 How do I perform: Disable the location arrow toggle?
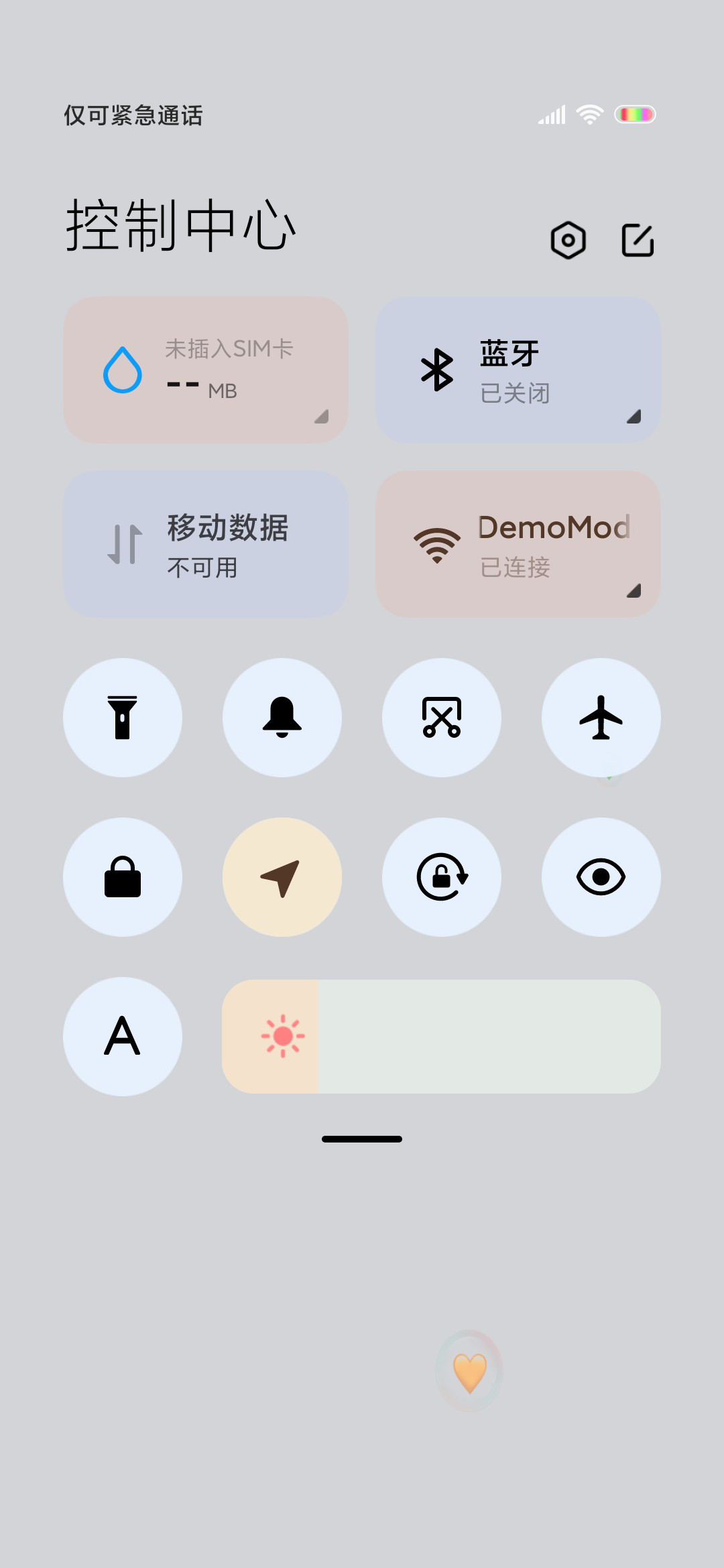(282, 877)
